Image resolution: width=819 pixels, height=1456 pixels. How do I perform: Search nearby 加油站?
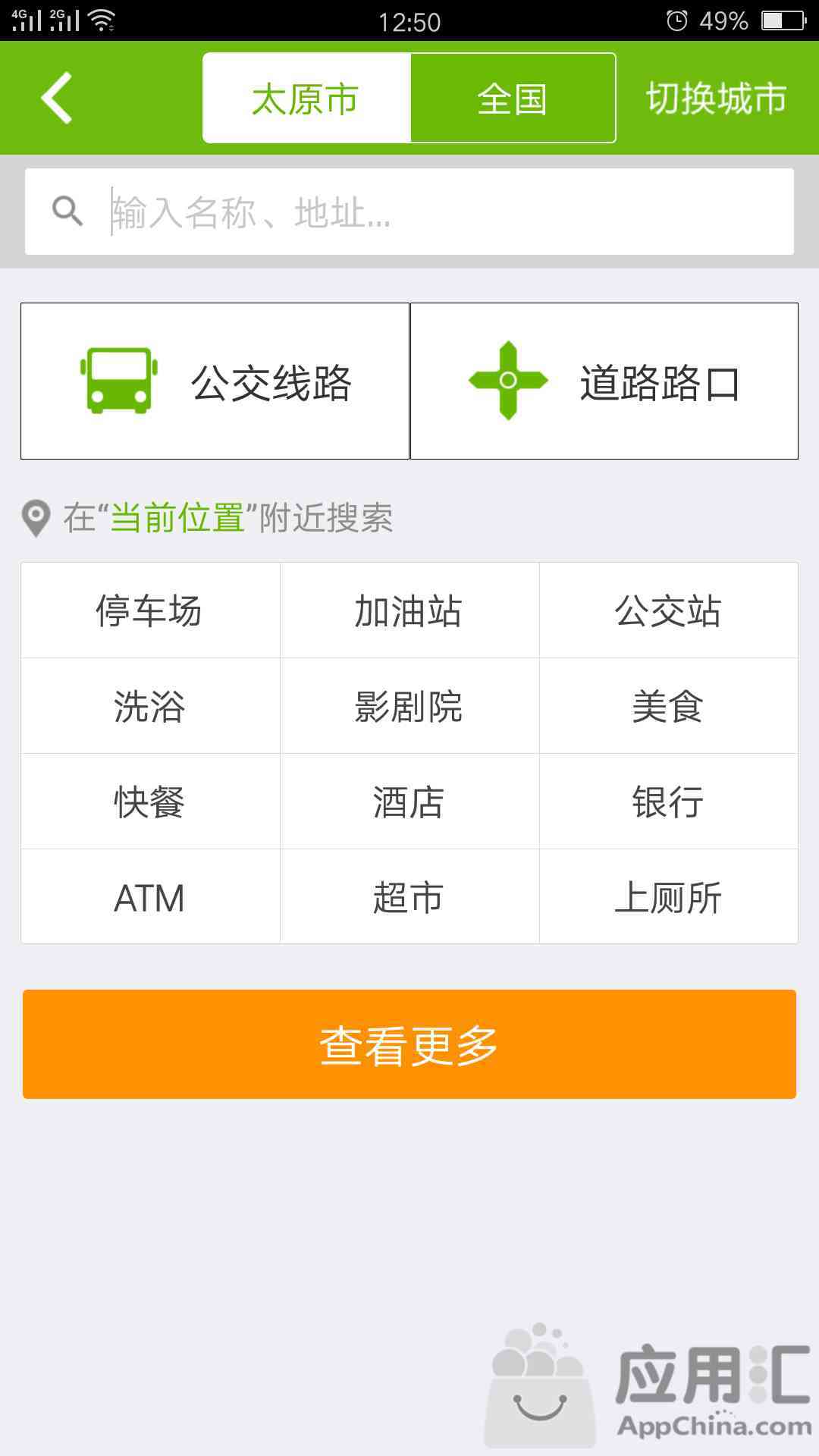[x=409, y=610]
